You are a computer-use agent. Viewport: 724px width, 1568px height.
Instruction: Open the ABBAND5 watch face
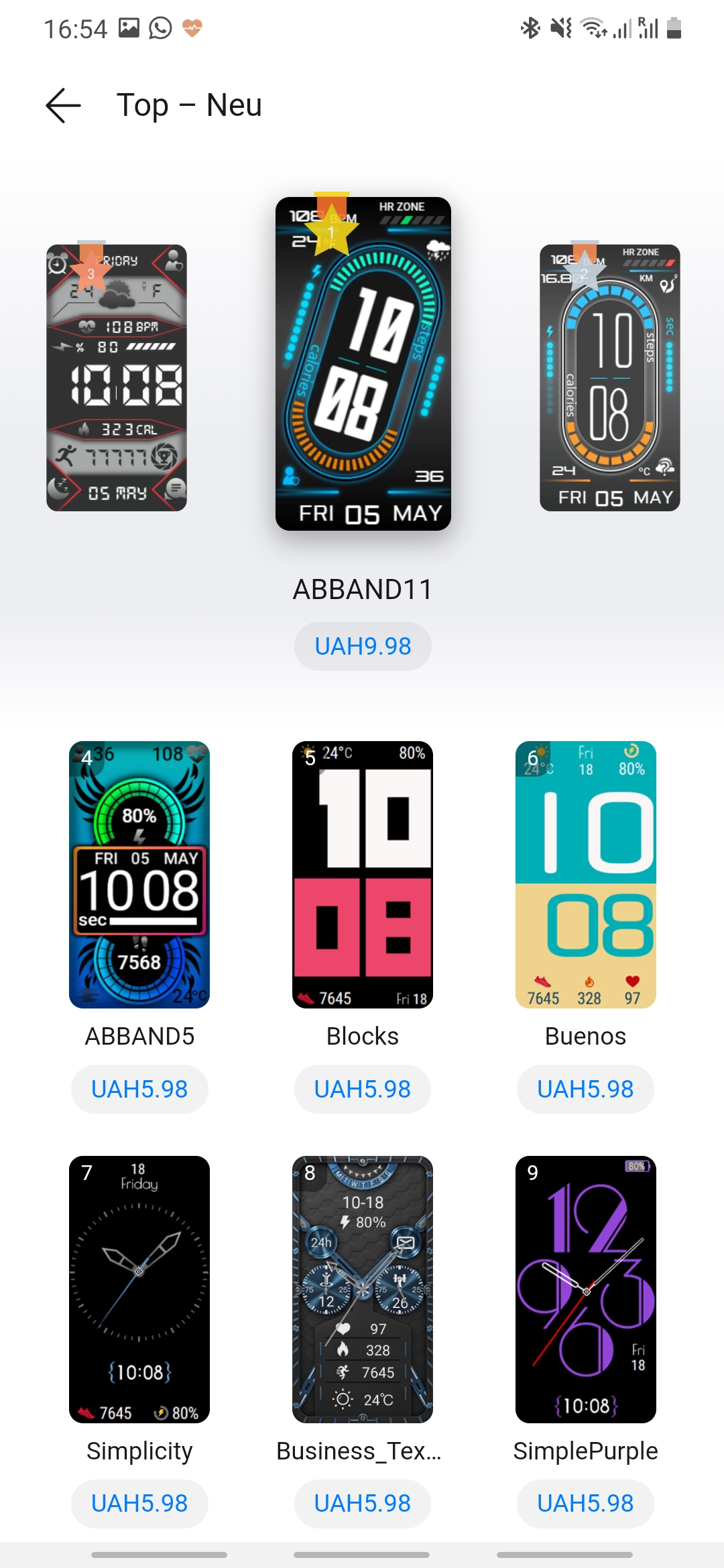click(x=139, y=874)
